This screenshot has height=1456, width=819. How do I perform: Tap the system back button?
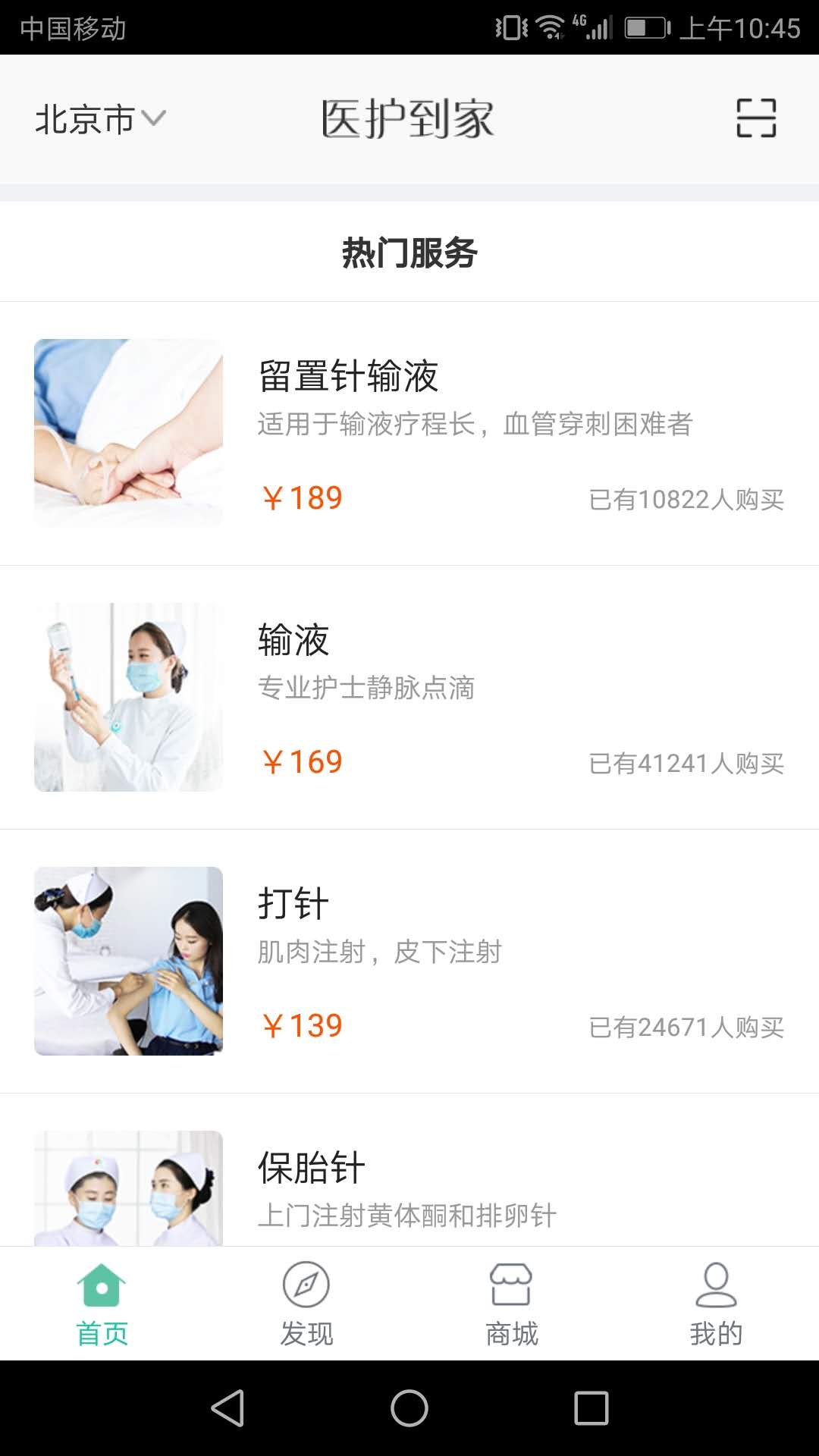[x=227, y=1408]
